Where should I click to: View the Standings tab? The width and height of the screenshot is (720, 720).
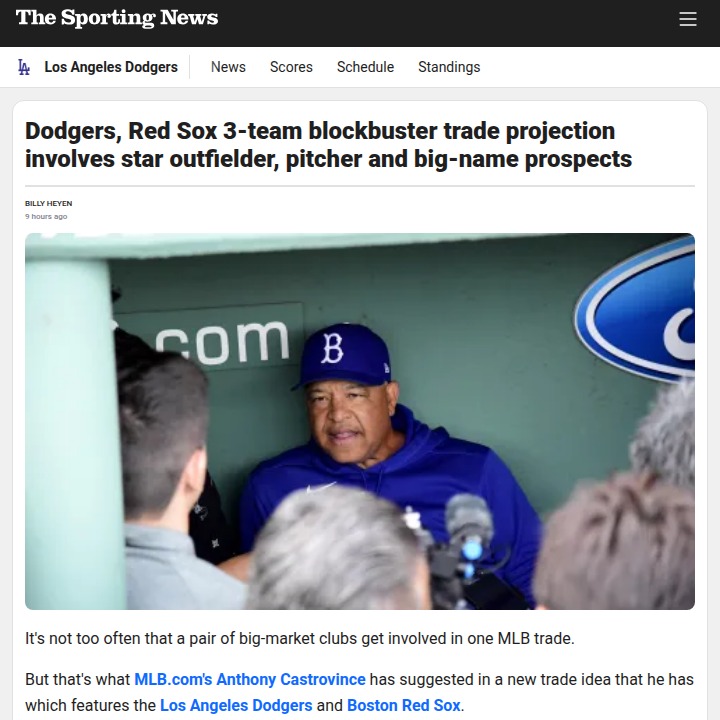tap(449, 67)
